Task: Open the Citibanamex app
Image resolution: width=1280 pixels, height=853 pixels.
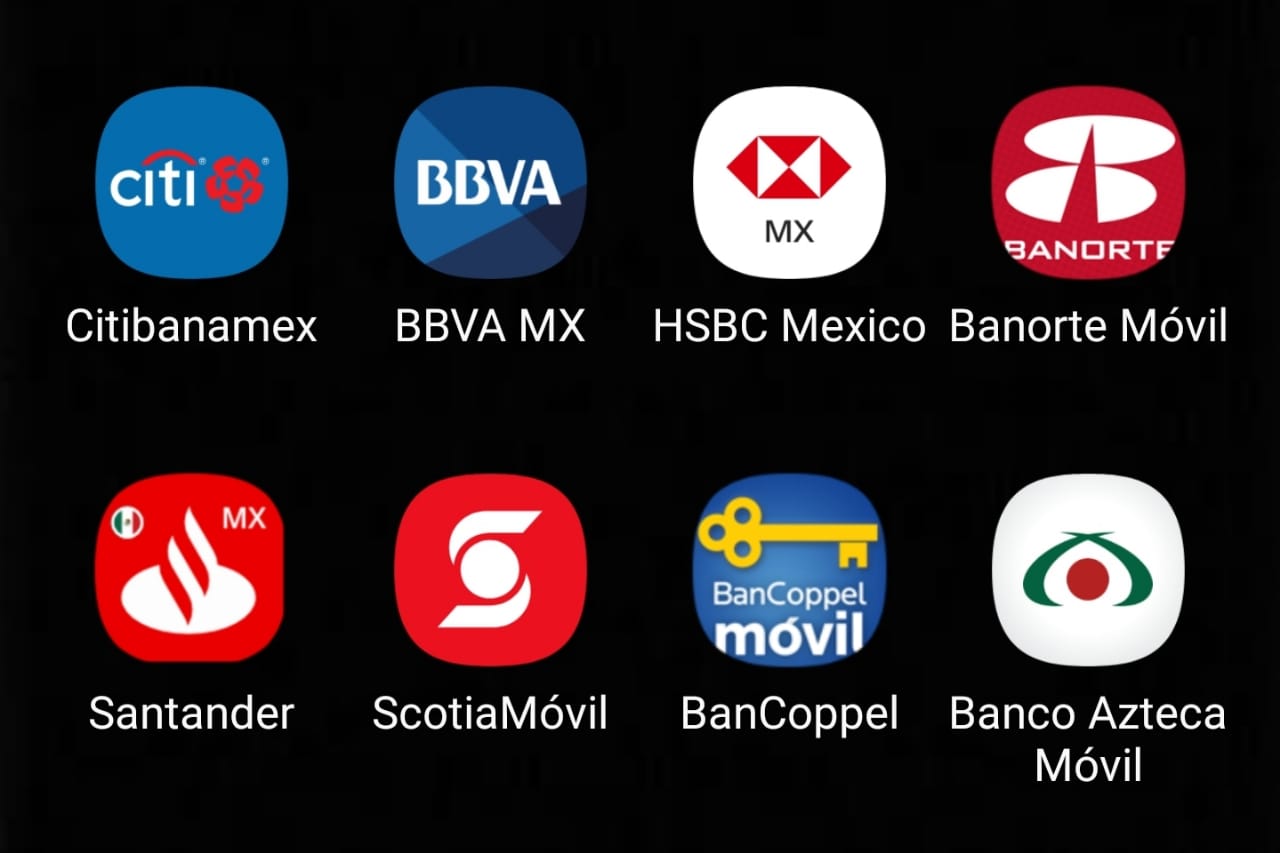Action: tap(191, 182)
